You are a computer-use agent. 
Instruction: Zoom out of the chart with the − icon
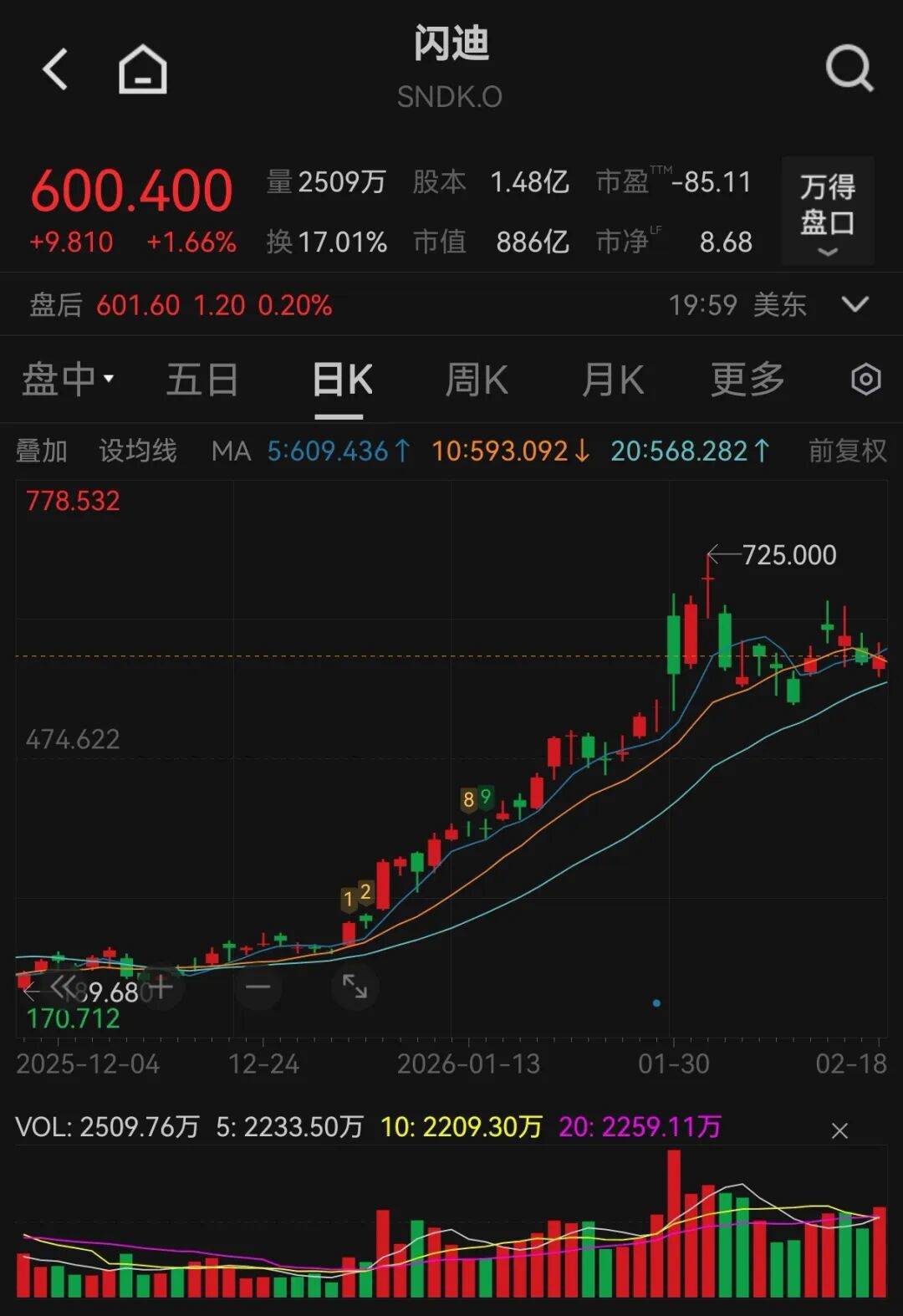point(258,987)
